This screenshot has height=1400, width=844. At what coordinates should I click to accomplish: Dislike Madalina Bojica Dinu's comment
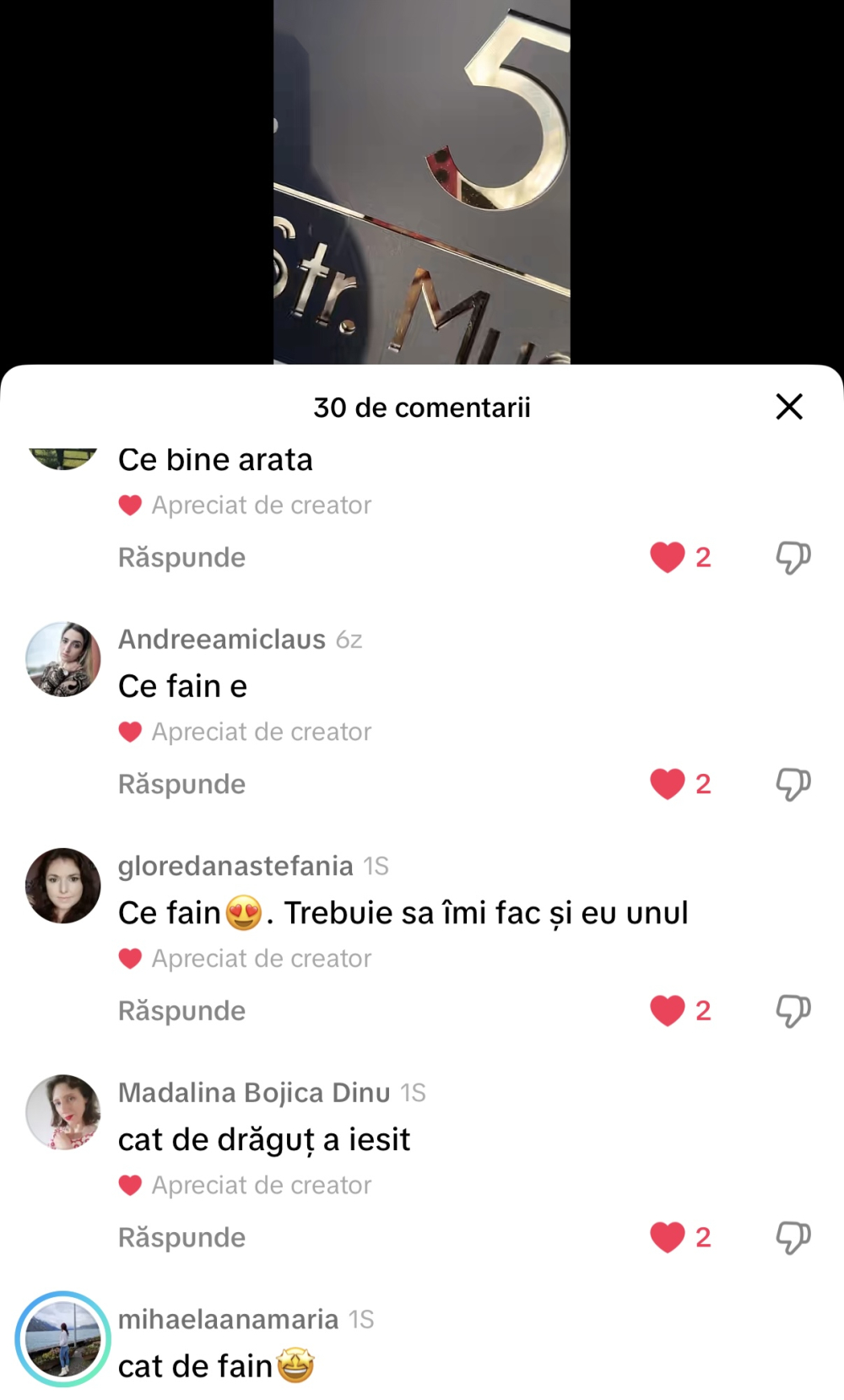793,1237
